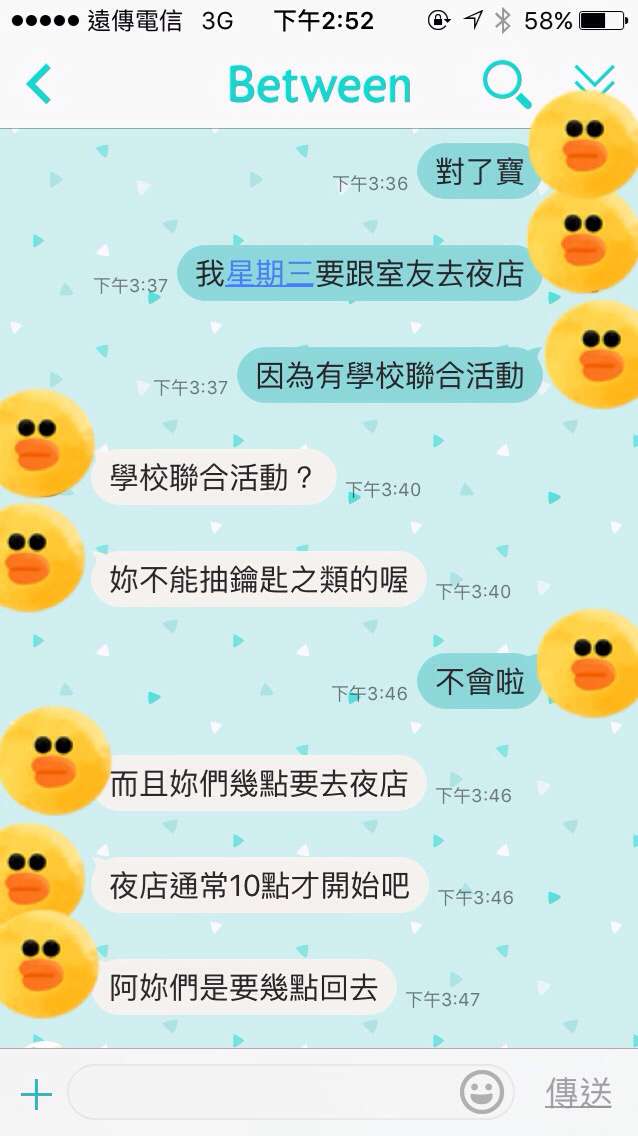Tap the 星期三 date link in the message
The image size is (638, 1136).
(x=270, y=273)
